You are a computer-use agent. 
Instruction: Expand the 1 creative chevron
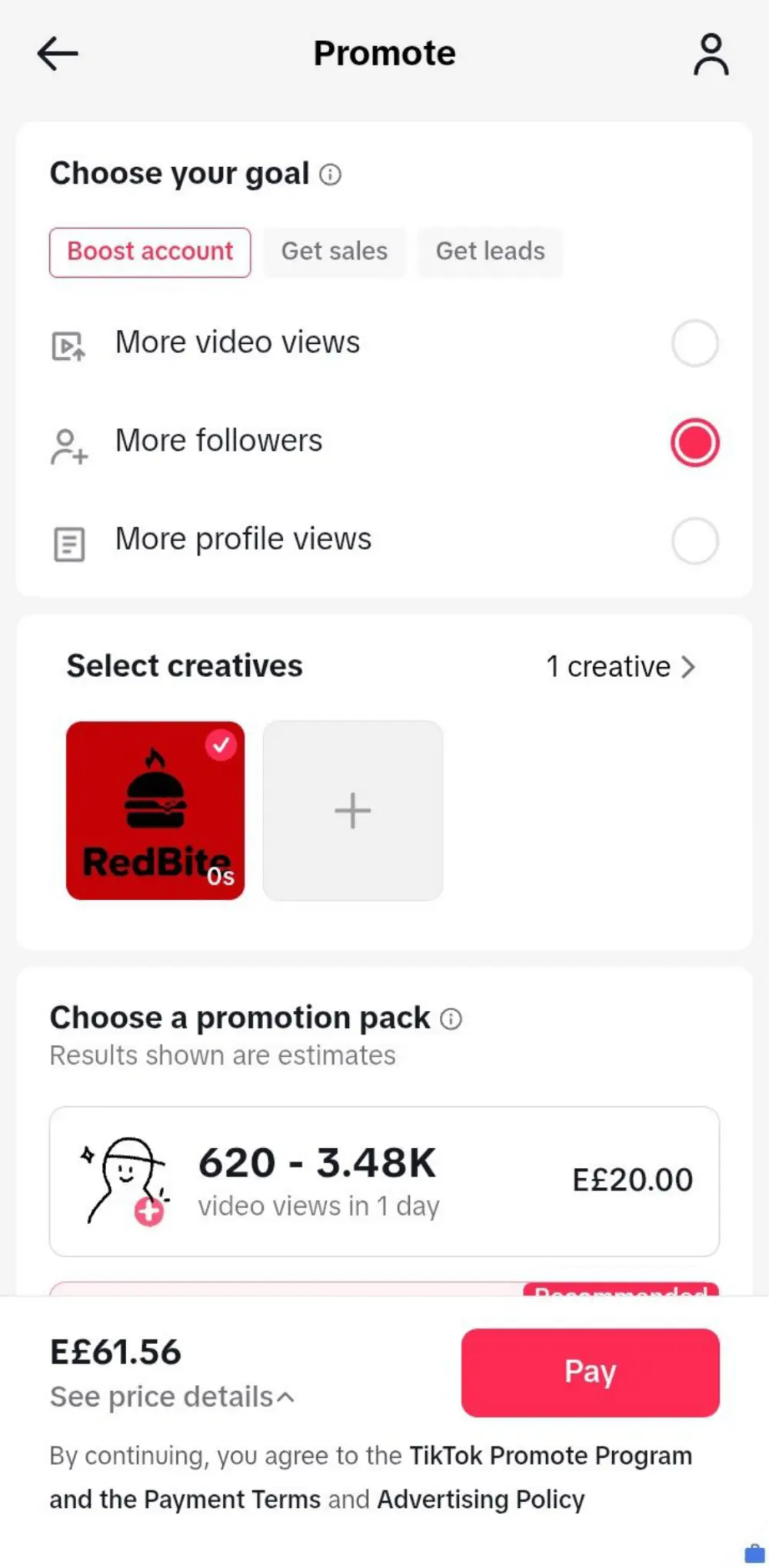690,666
